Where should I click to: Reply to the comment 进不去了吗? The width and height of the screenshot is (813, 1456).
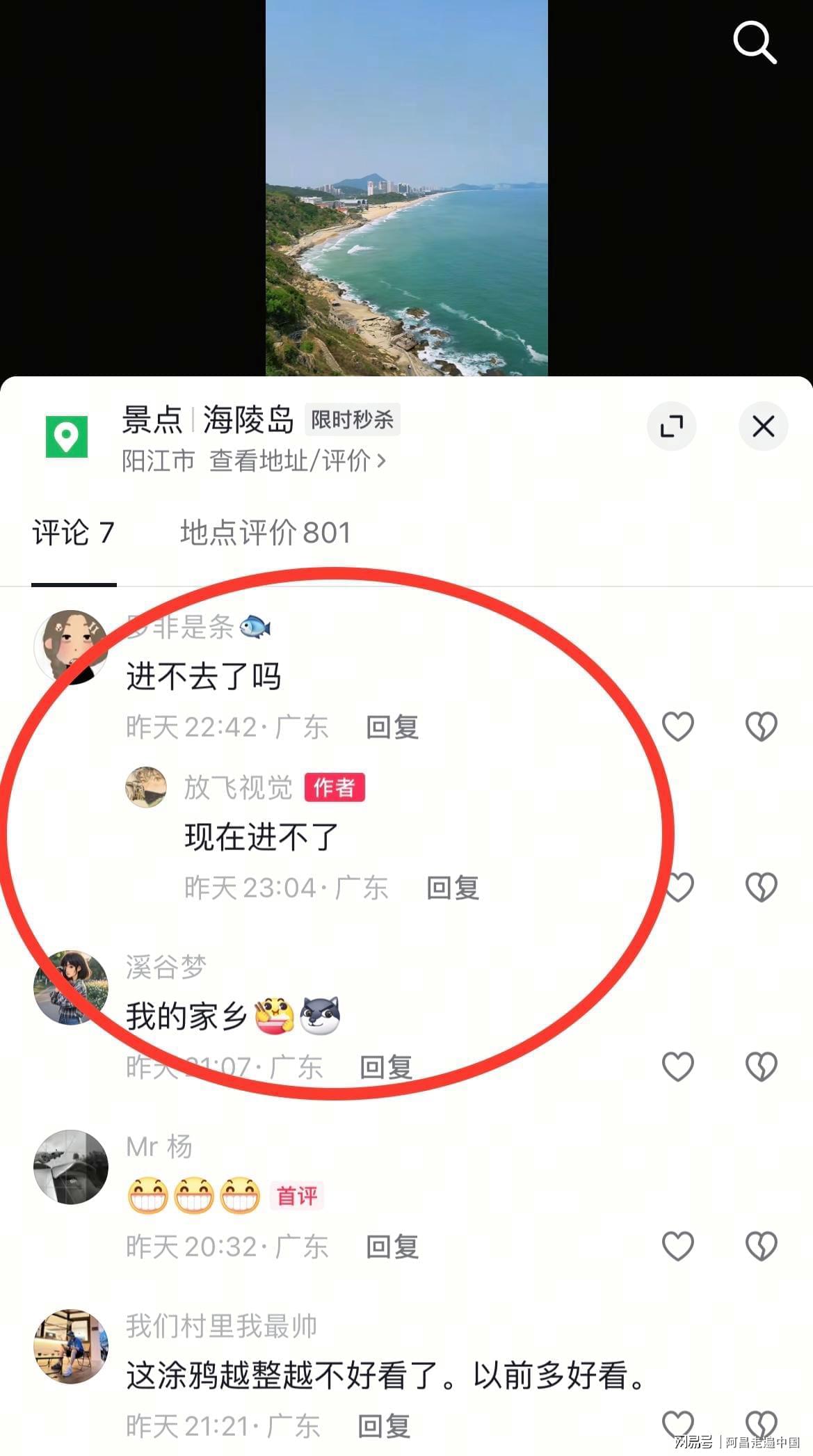tap(392, 727)
